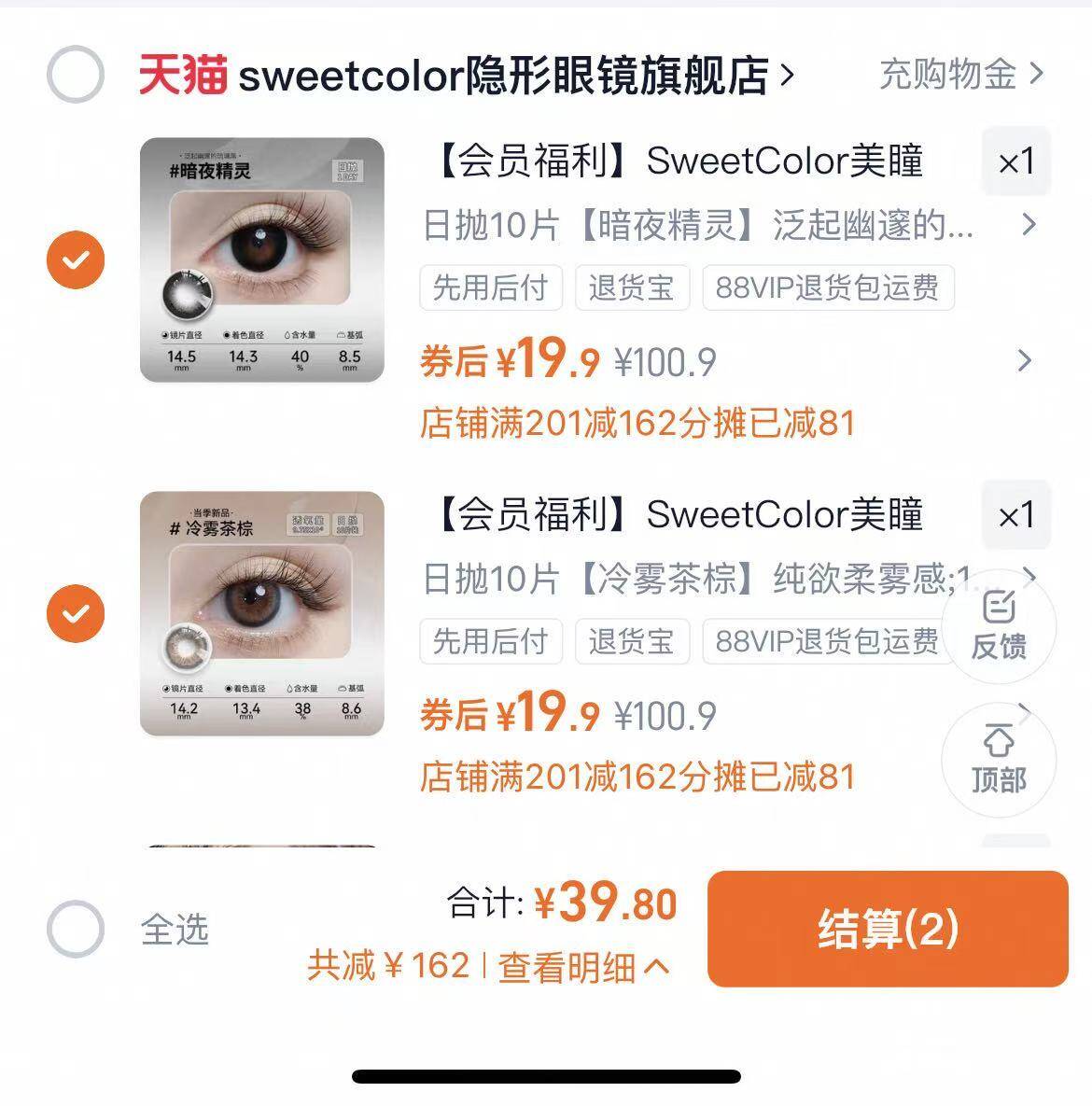This screenshot has height=1106, width=1092.
Task: Open first item's detail chevron arrow
Action: pos(1031,226)
